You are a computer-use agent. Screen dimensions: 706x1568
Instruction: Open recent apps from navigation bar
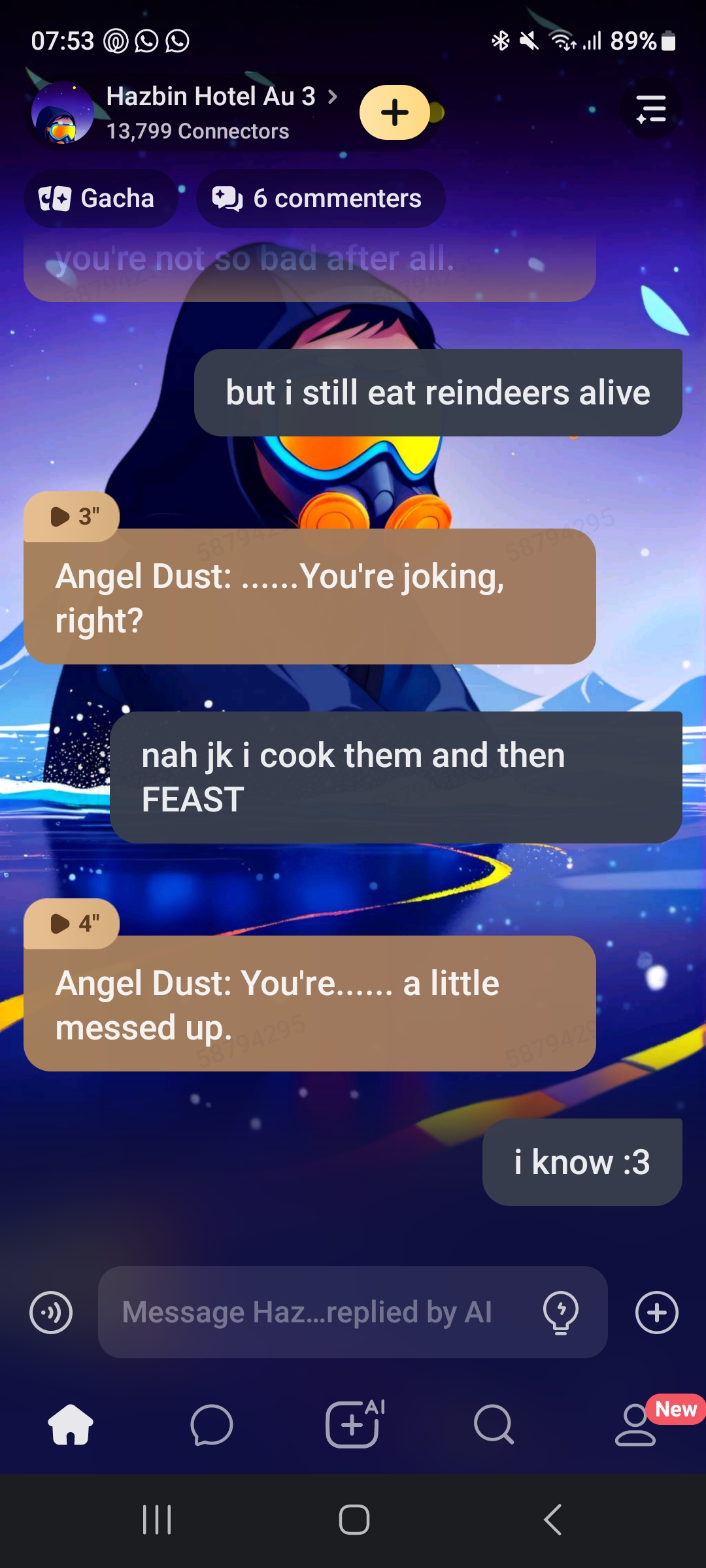(157, 1520)
